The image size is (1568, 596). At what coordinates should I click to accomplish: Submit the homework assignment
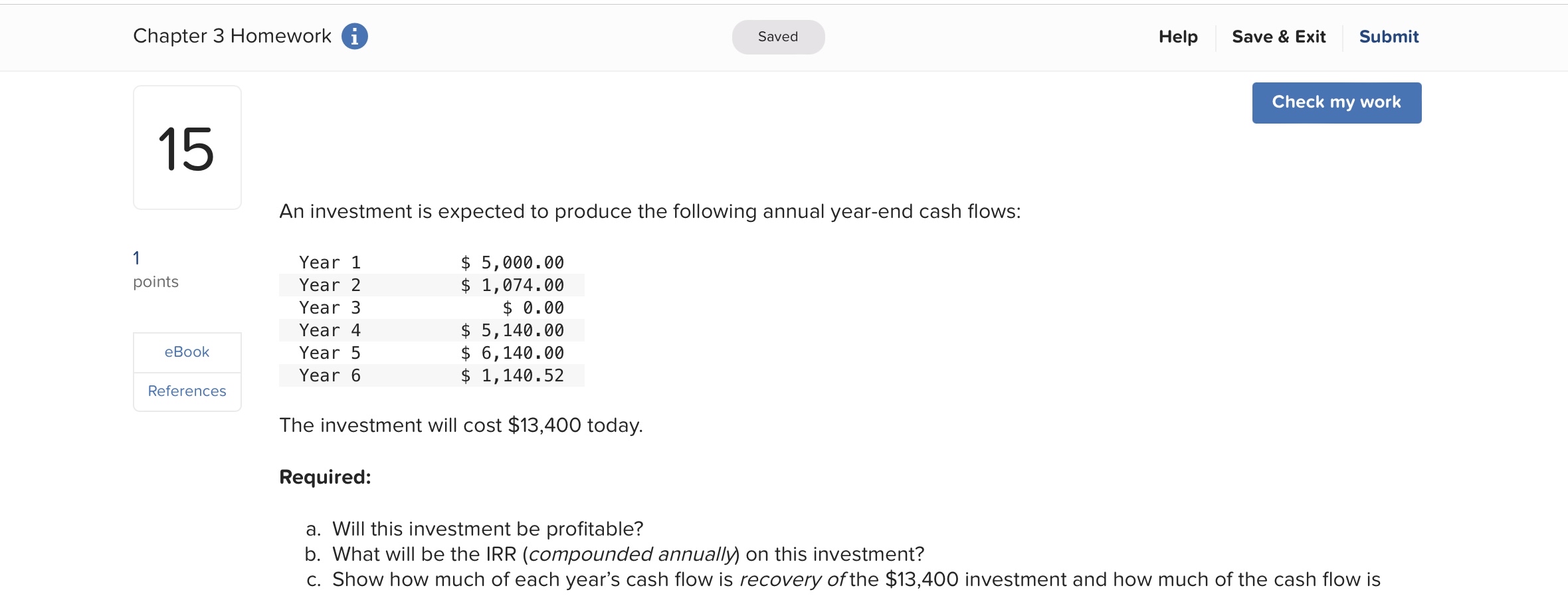coord(1389,37)
